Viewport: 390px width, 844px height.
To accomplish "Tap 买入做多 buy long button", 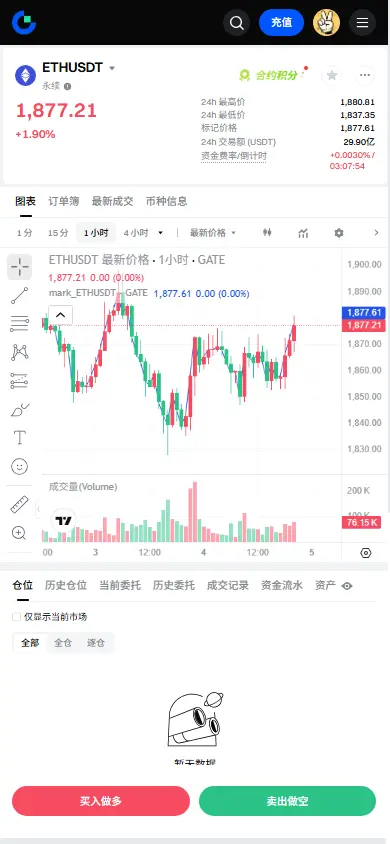I will (x=101, y=801).
